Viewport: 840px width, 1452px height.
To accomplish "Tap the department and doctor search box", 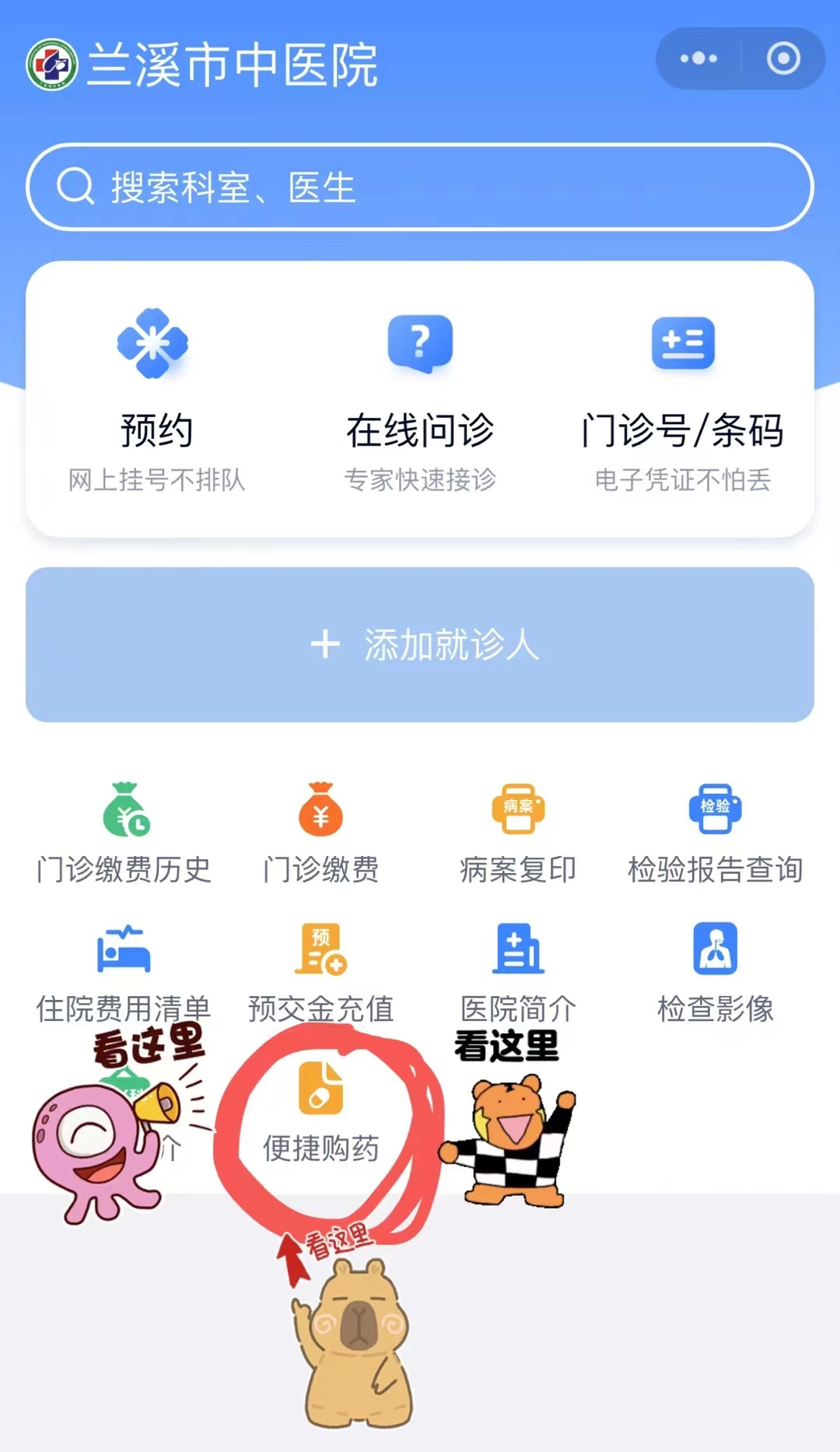I will click(420, 188).
